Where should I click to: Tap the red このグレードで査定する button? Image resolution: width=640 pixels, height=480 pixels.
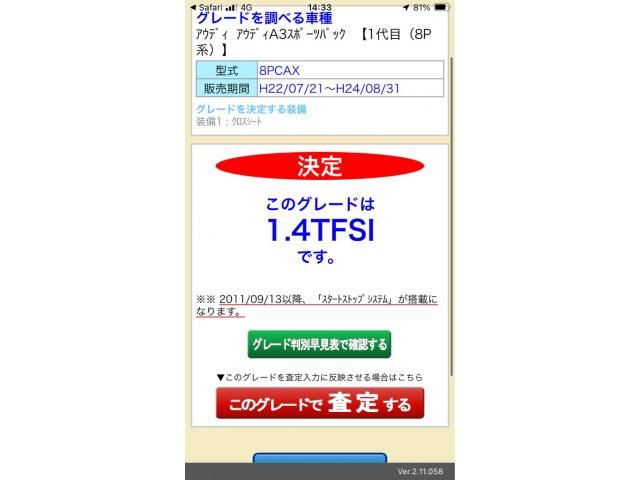coord(319,404)
